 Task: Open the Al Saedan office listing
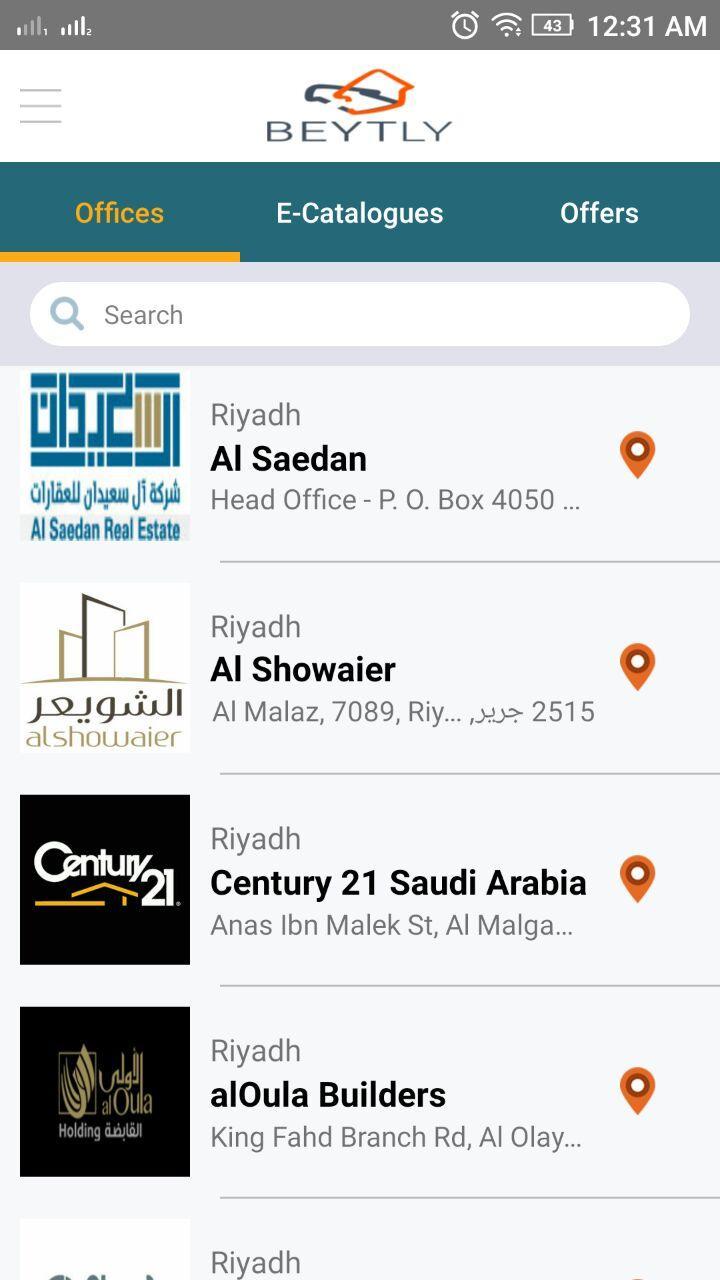point(395,459)
